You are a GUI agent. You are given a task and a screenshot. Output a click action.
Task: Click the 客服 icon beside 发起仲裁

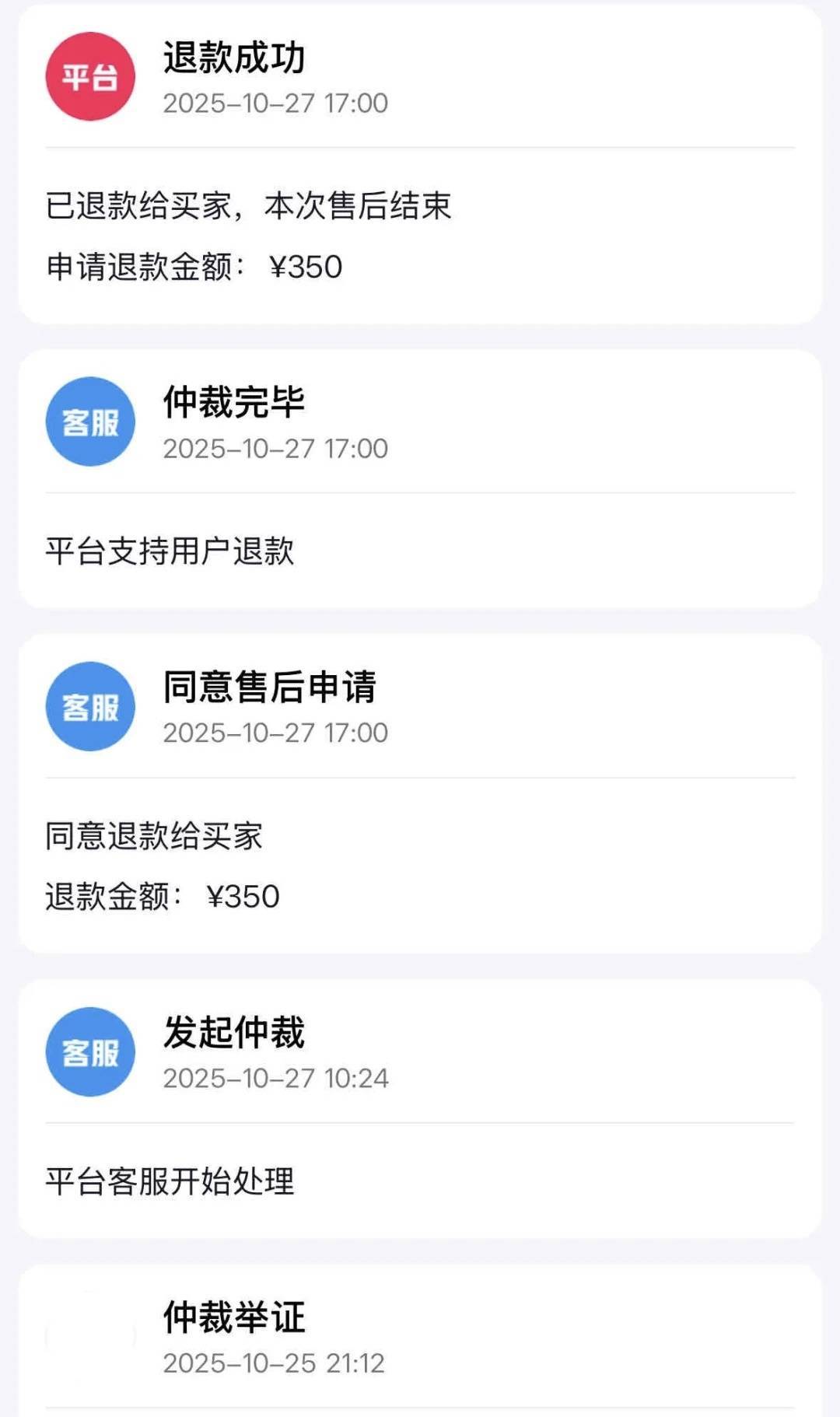coord(92,1051)
